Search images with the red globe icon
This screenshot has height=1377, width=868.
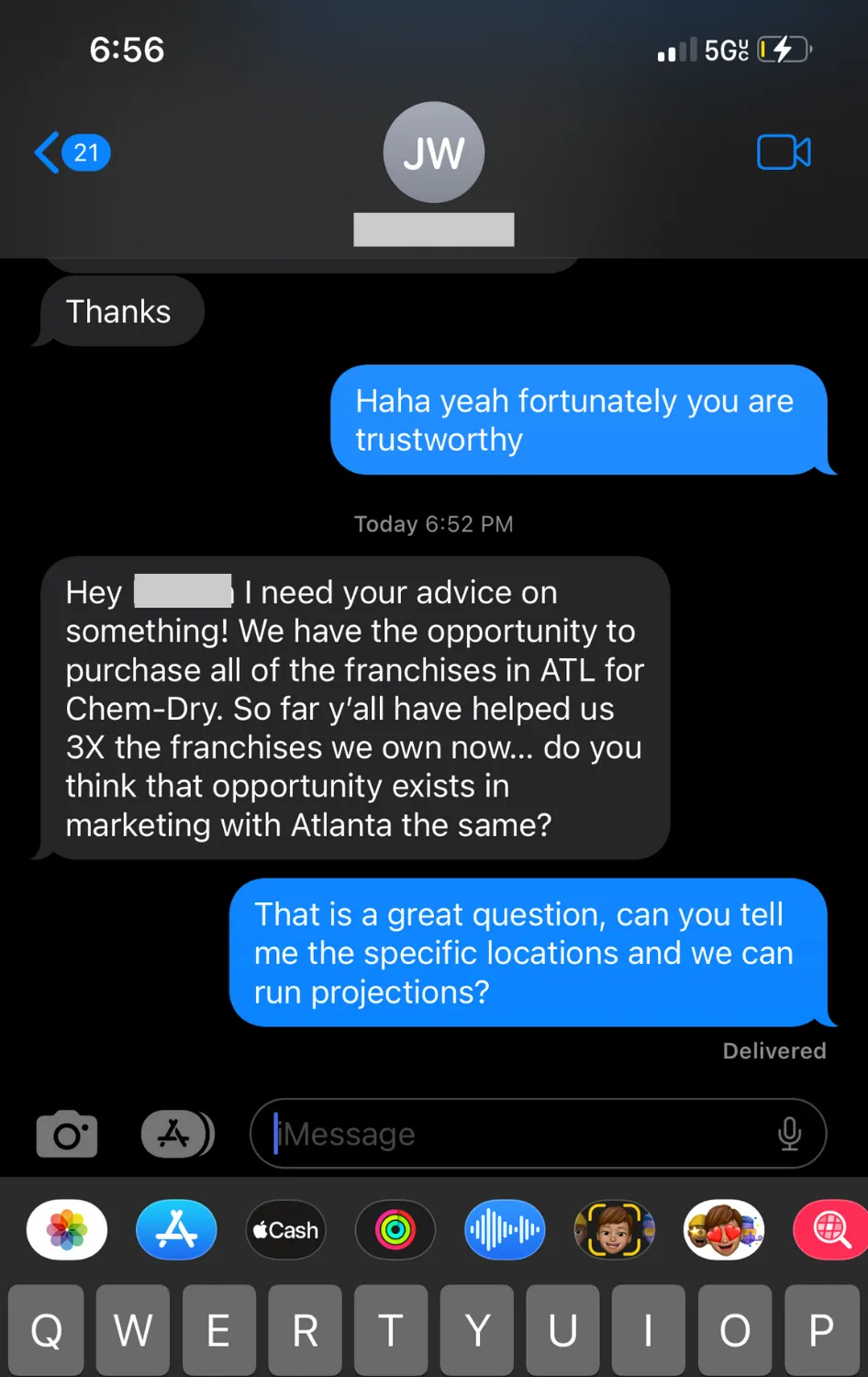point(830,1230)
